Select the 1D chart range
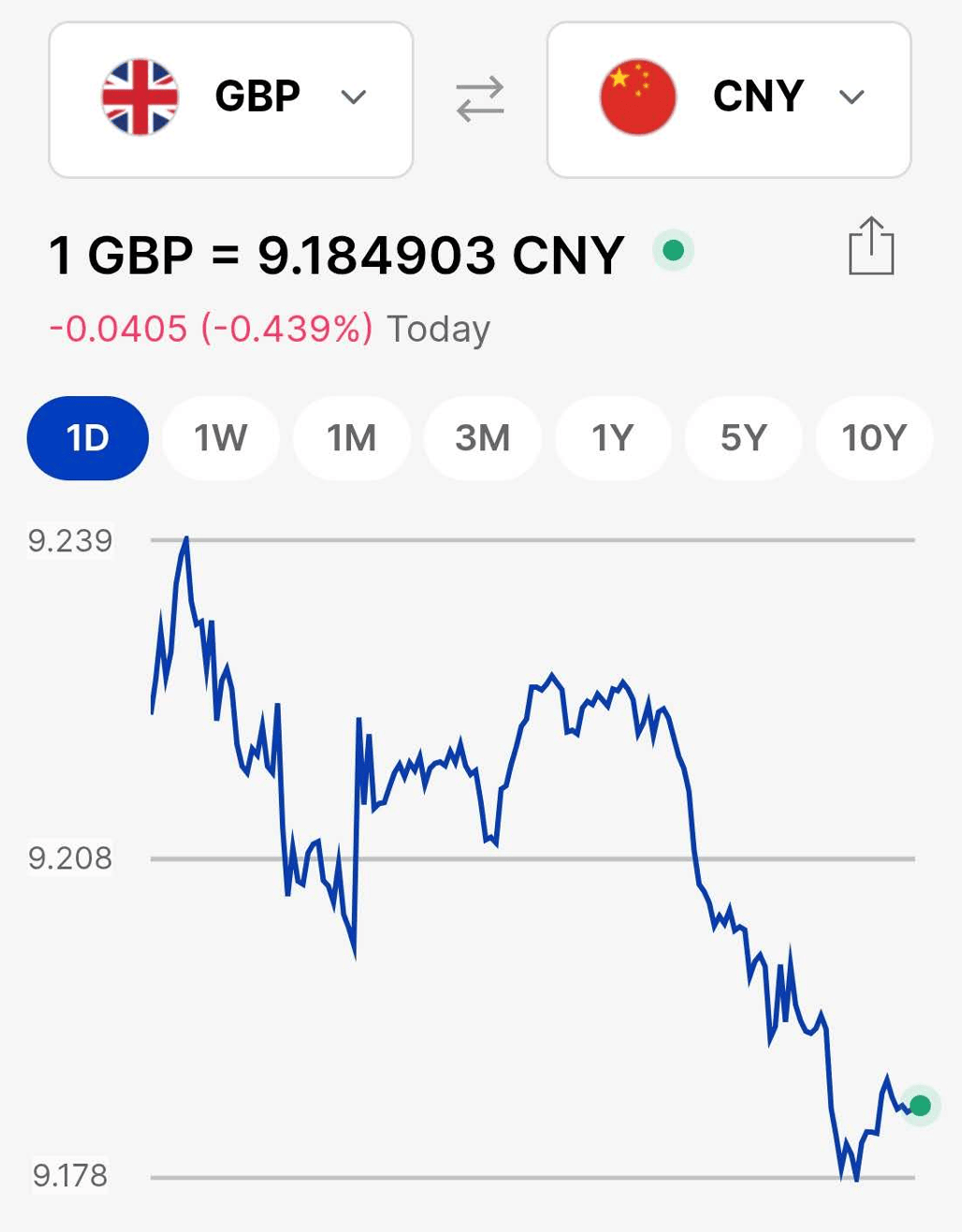The width and height of the screenshot is (962, 1232). coord(88,438)
